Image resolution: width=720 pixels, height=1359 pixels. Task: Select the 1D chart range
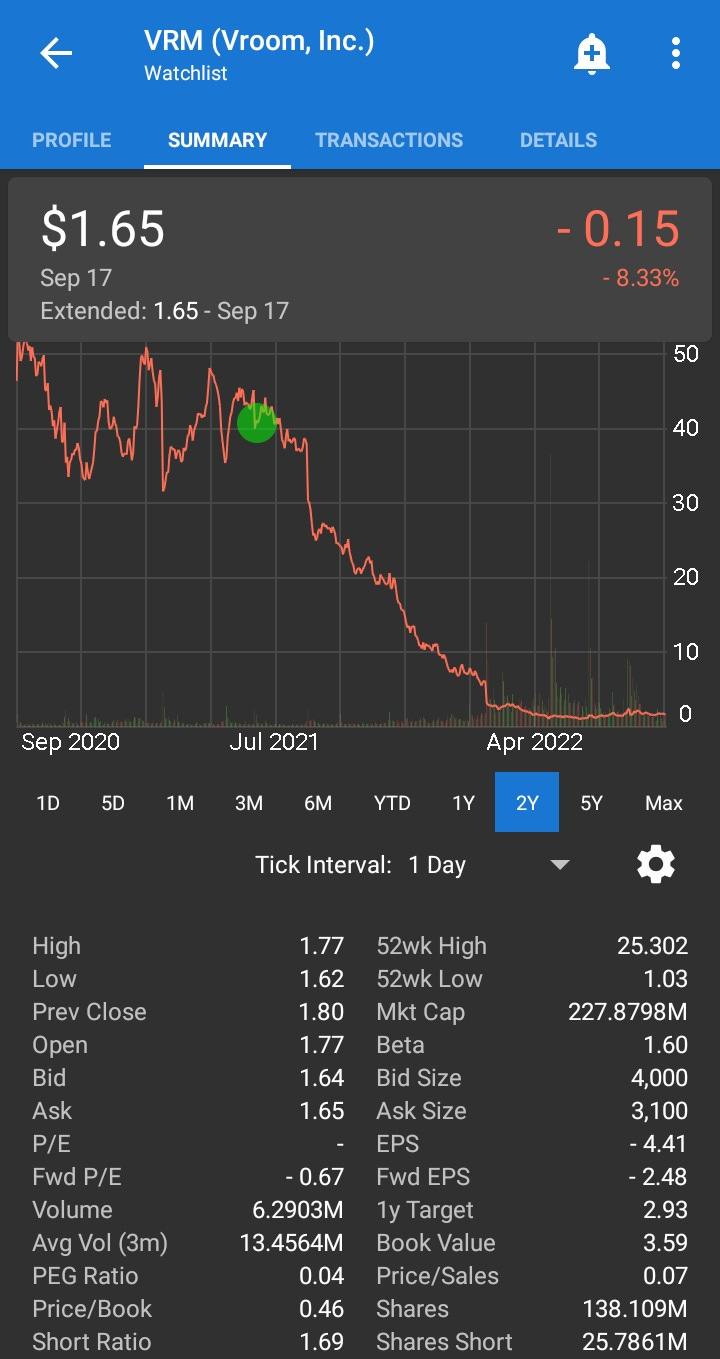[x=48, y=803]
